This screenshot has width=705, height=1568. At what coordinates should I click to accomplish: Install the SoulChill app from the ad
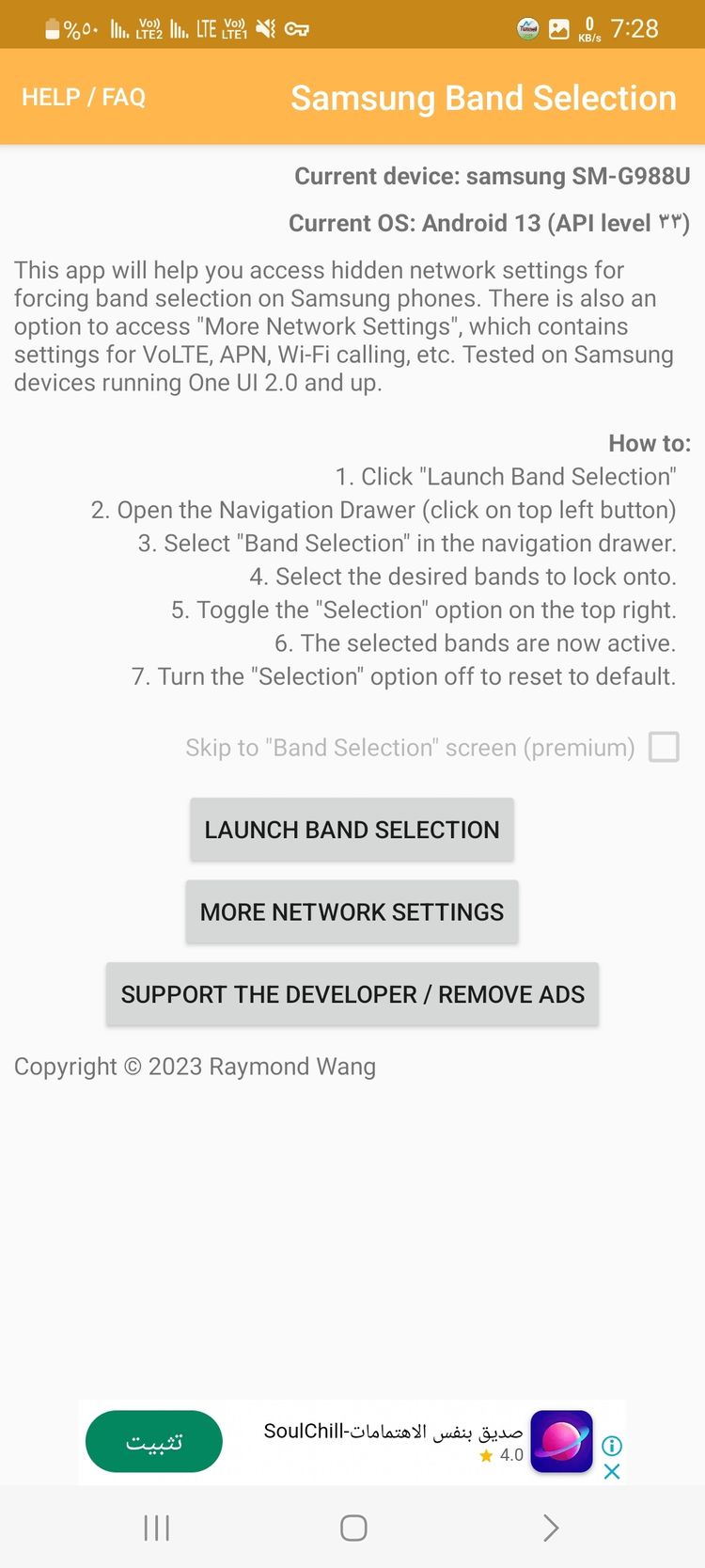click(154, 1442)
